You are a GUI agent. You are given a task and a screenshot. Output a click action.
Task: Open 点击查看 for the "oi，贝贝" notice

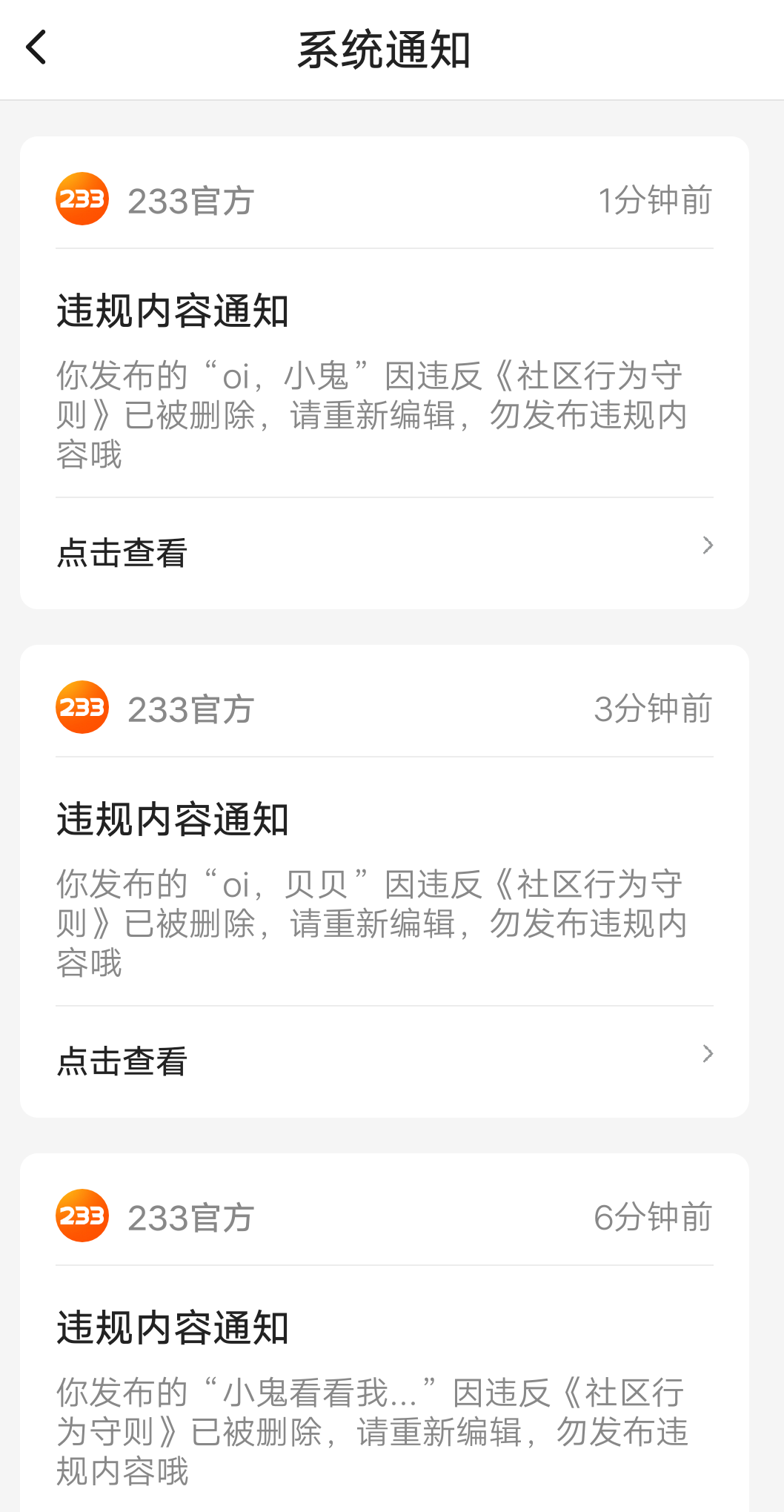tap(384, 1061)
